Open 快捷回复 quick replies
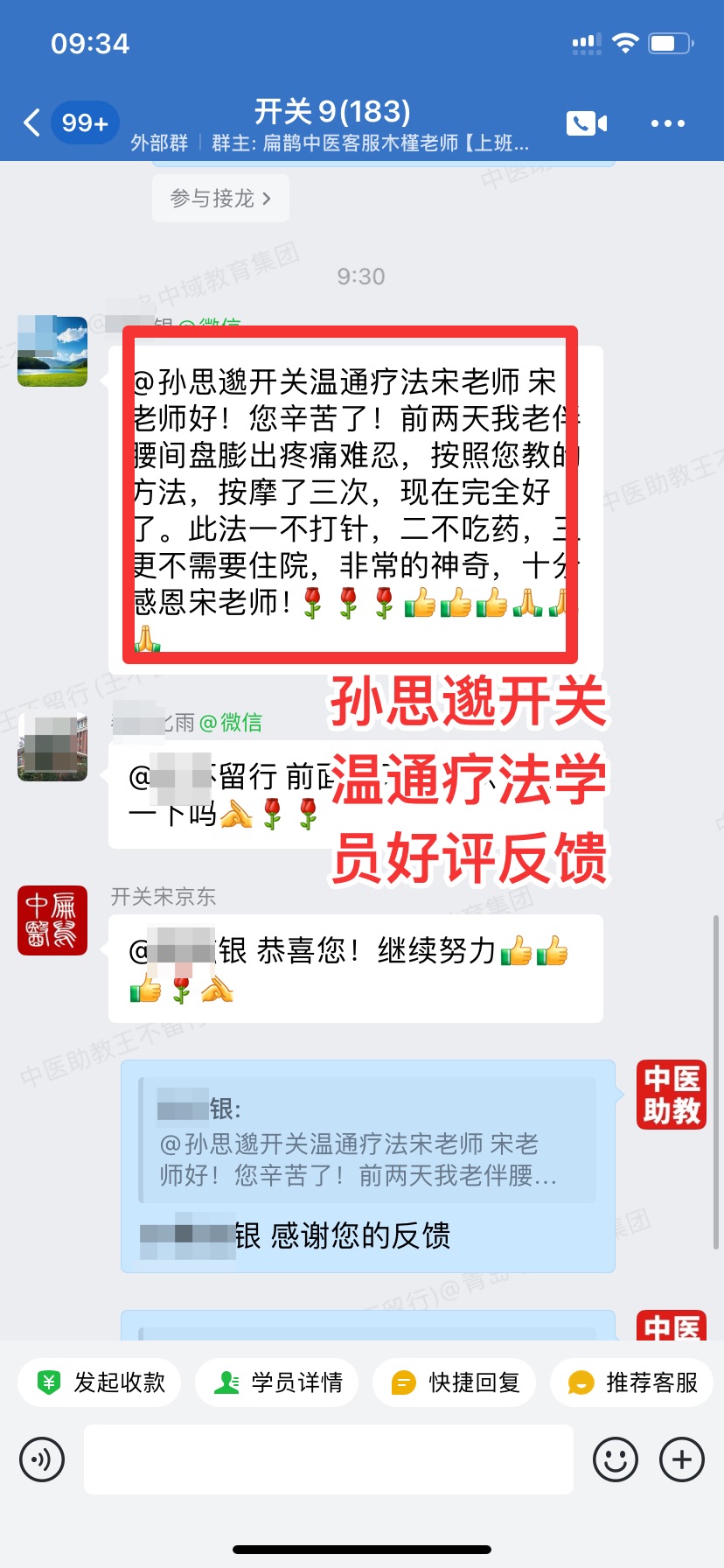 455,1382
